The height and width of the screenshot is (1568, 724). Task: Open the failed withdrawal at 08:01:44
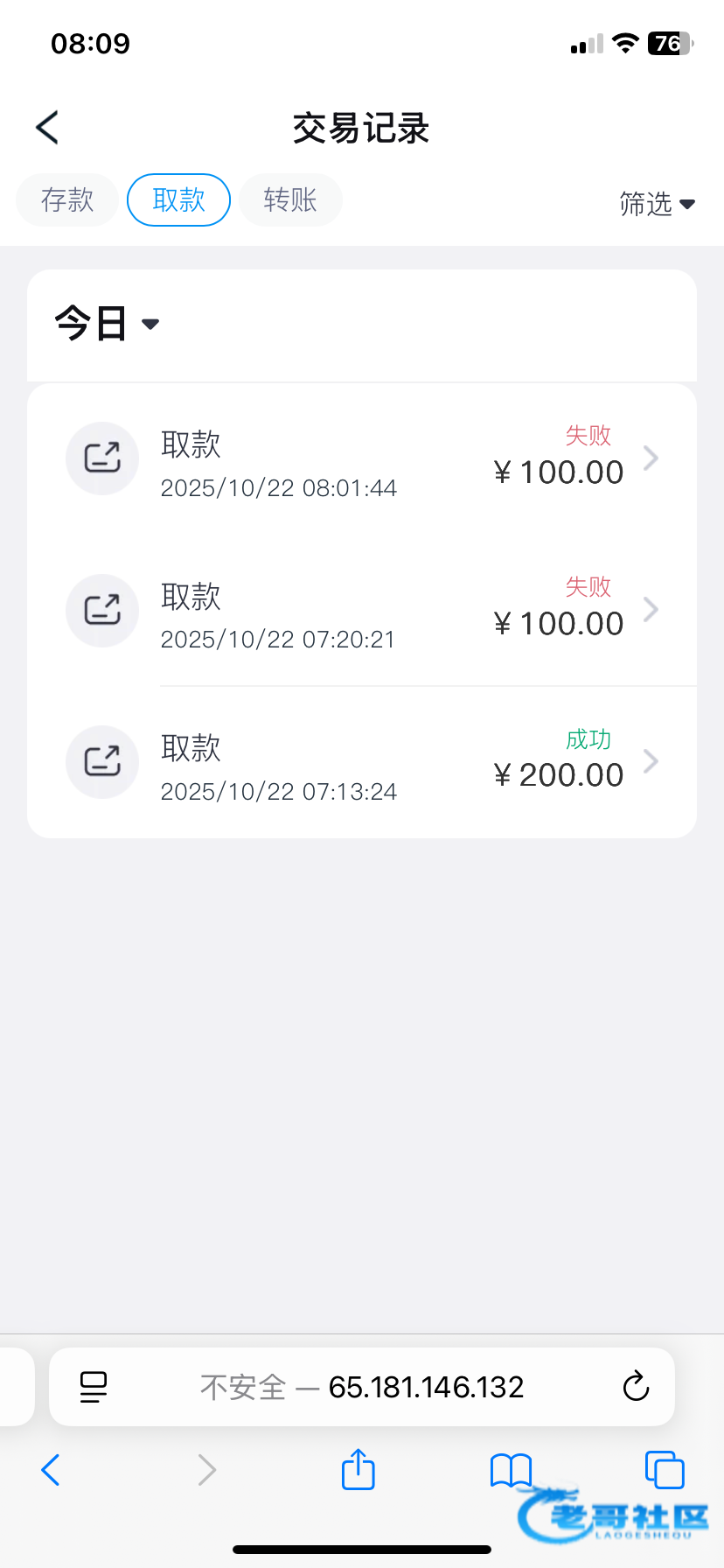tap(362, 458)
